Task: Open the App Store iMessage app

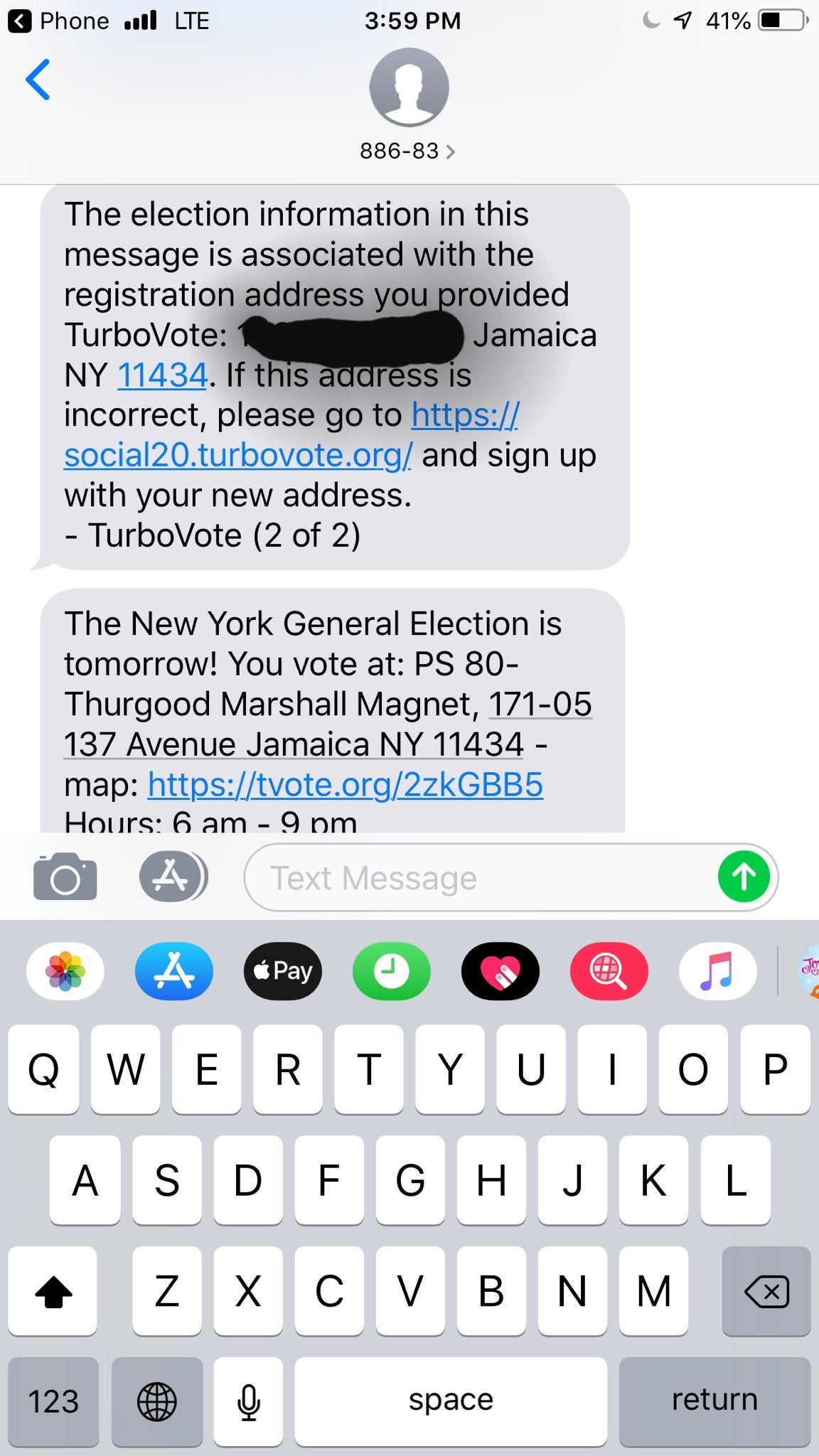Action: click(174, 971)
